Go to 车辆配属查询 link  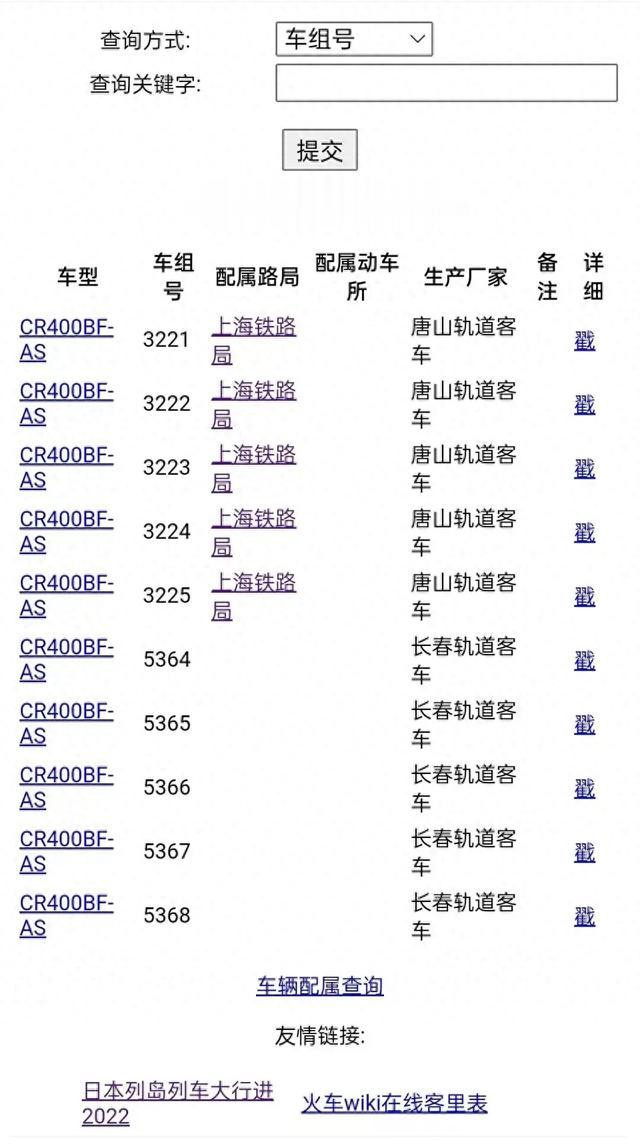point(320,986)
